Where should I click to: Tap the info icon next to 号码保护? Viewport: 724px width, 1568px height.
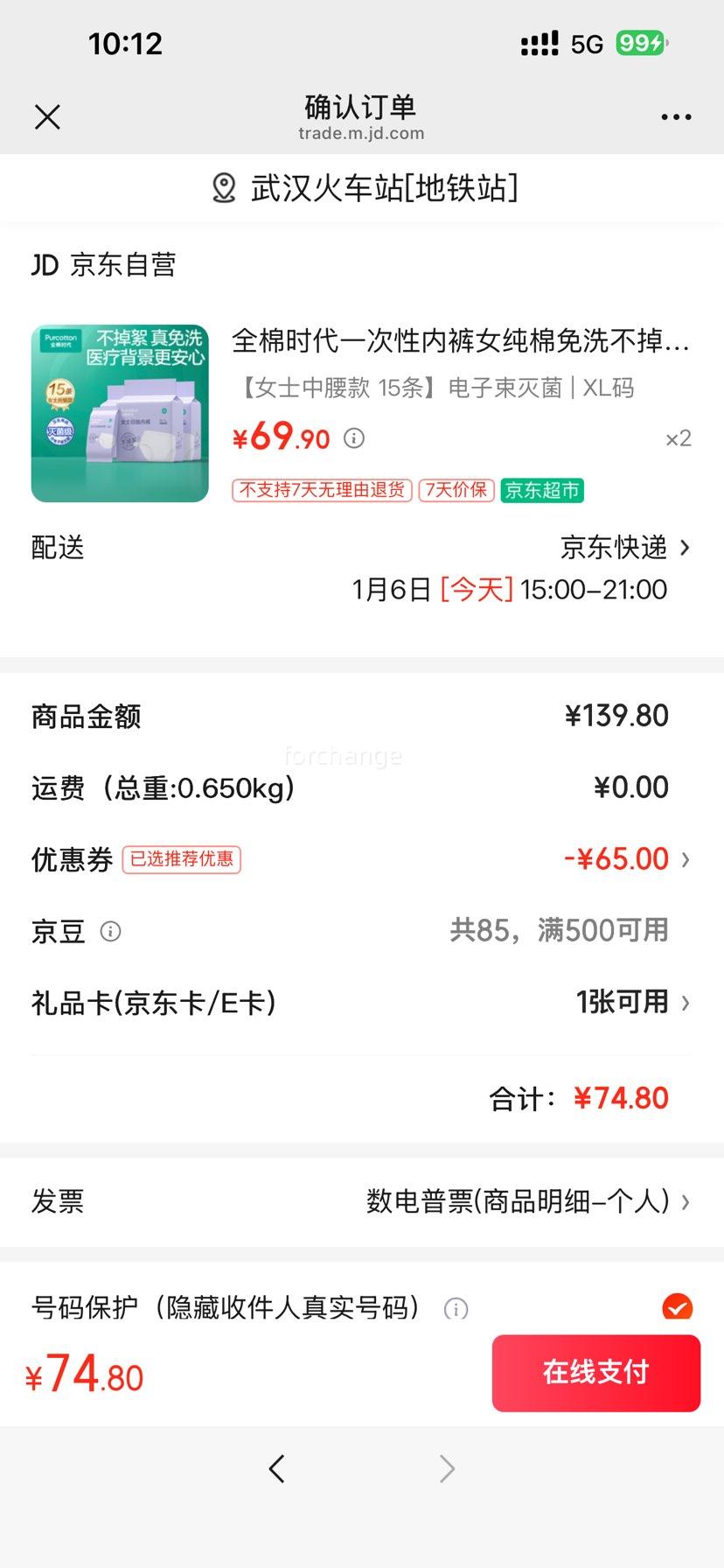click(454, 1309)
